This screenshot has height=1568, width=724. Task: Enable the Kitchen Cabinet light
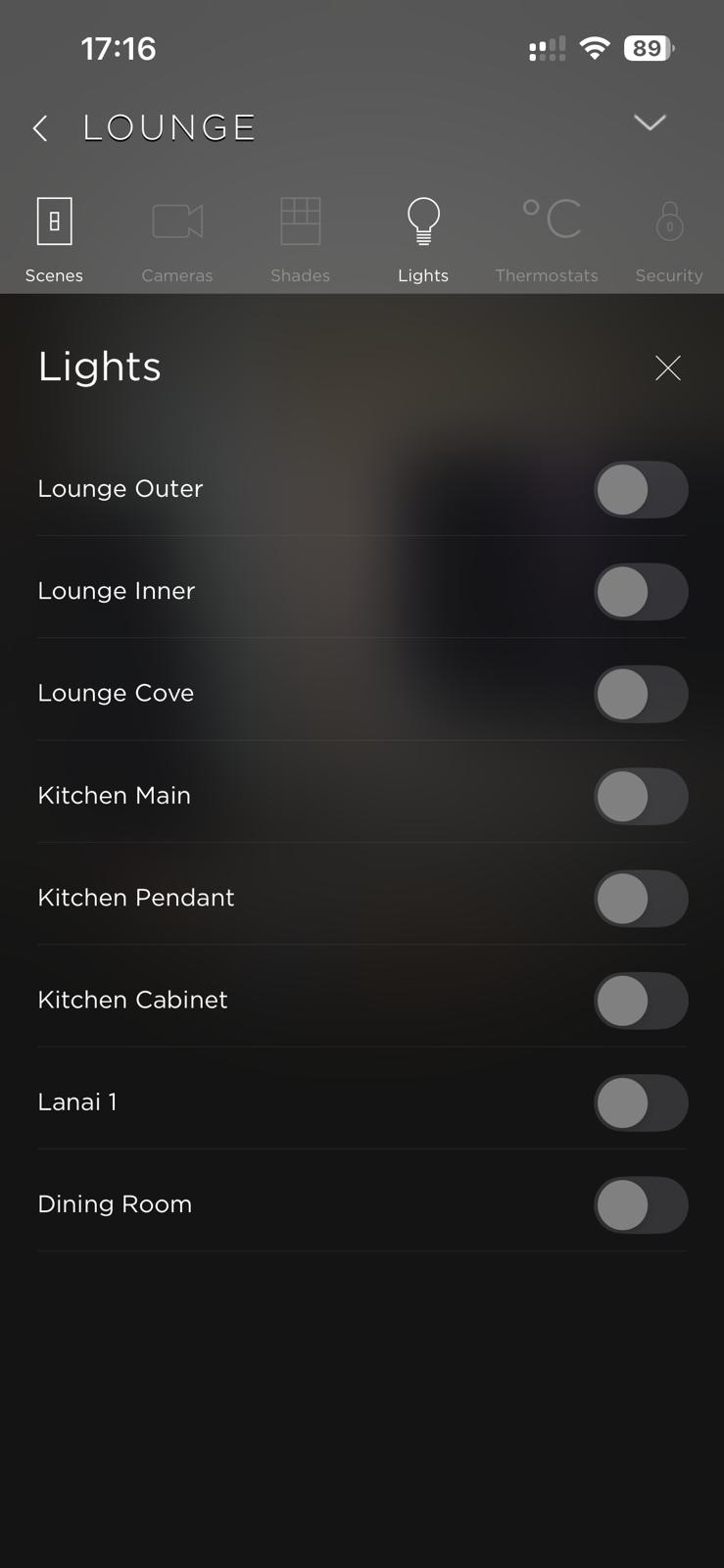641,1001
